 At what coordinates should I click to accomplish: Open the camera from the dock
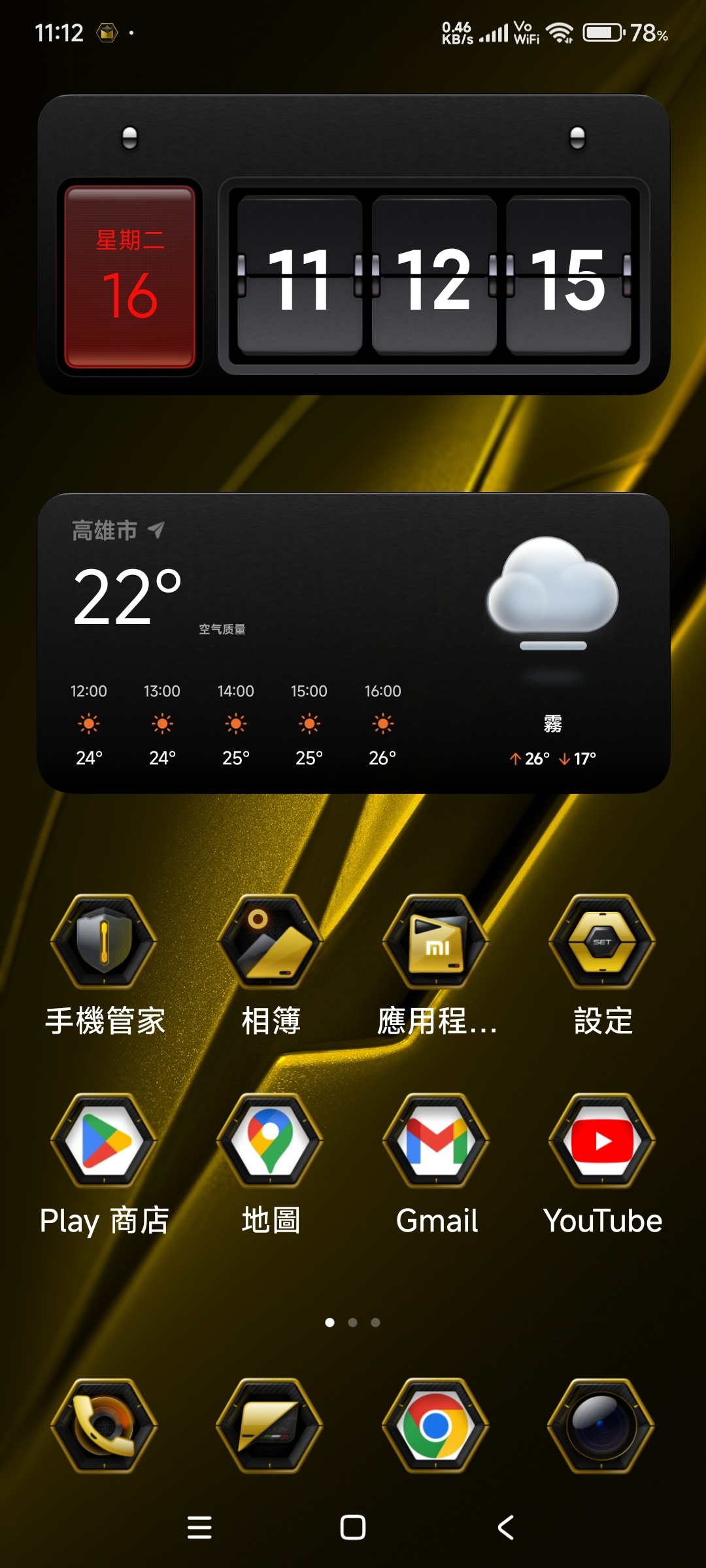pyautogui.click(x=602, y=1426)
